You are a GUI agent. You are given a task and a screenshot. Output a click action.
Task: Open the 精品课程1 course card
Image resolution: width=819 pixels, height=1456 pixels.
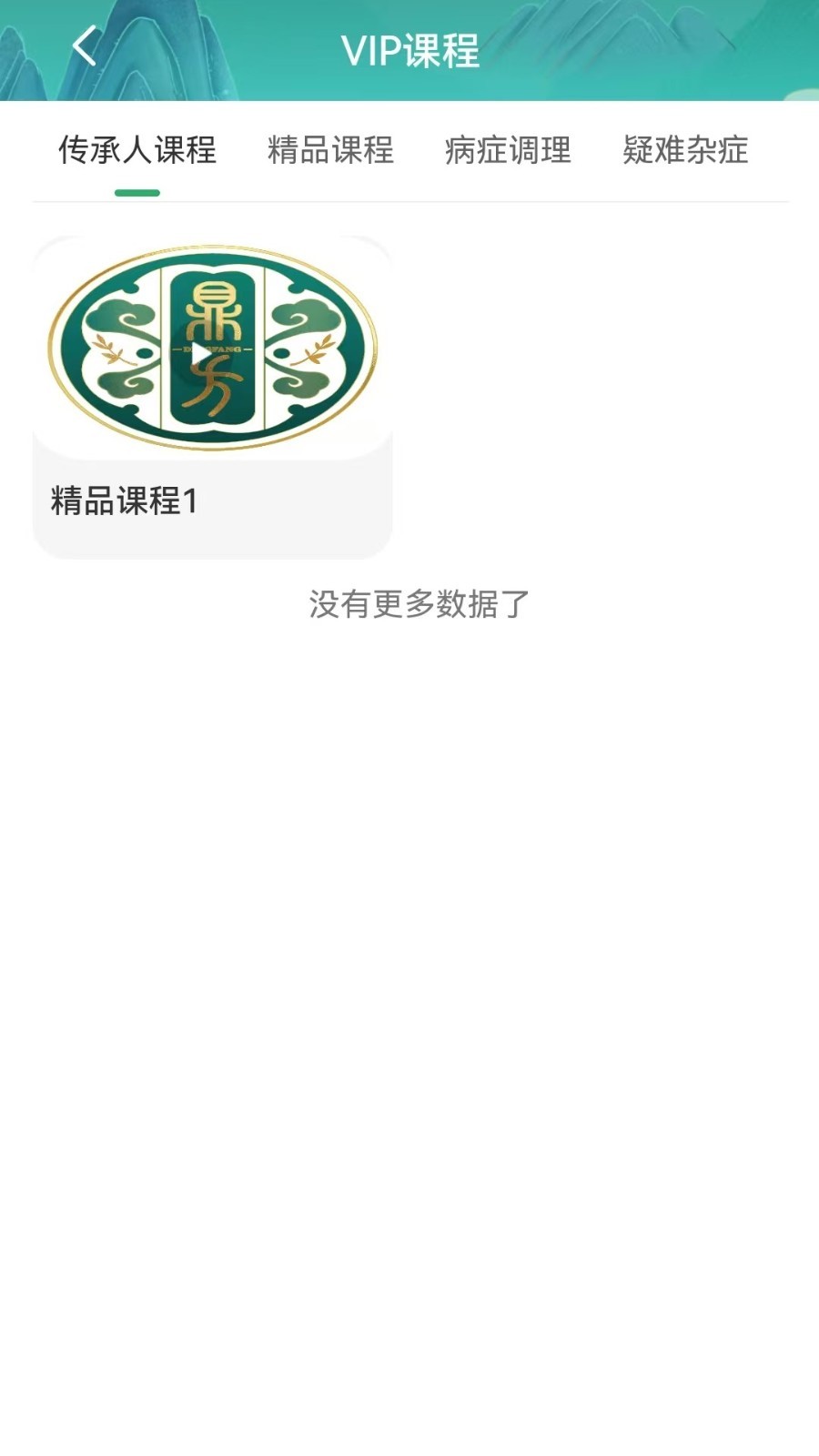coord(212,396)
